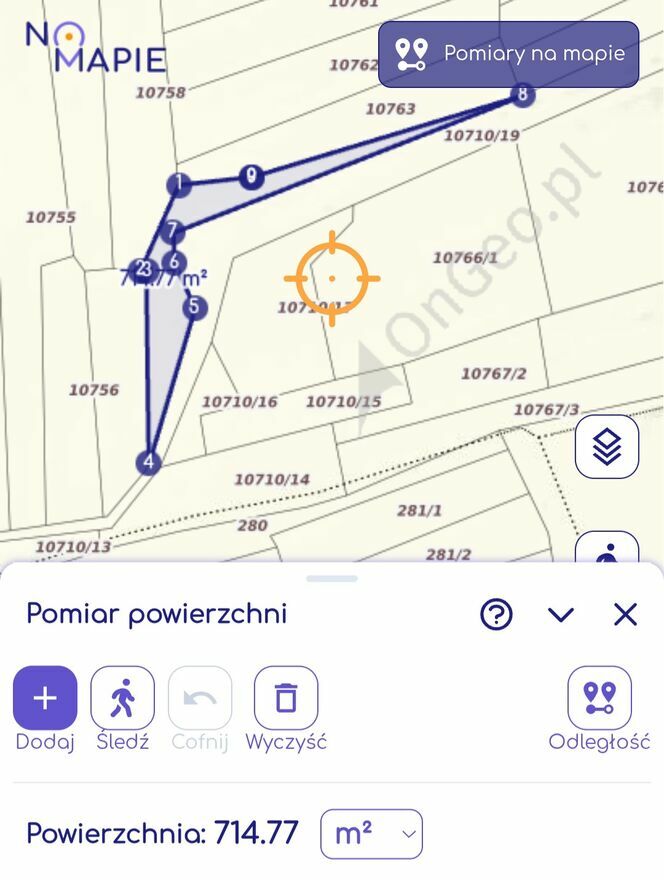The image size is (664, 880).
Task: Change the m² area unit dropdown
Action: tap(371, 834)
